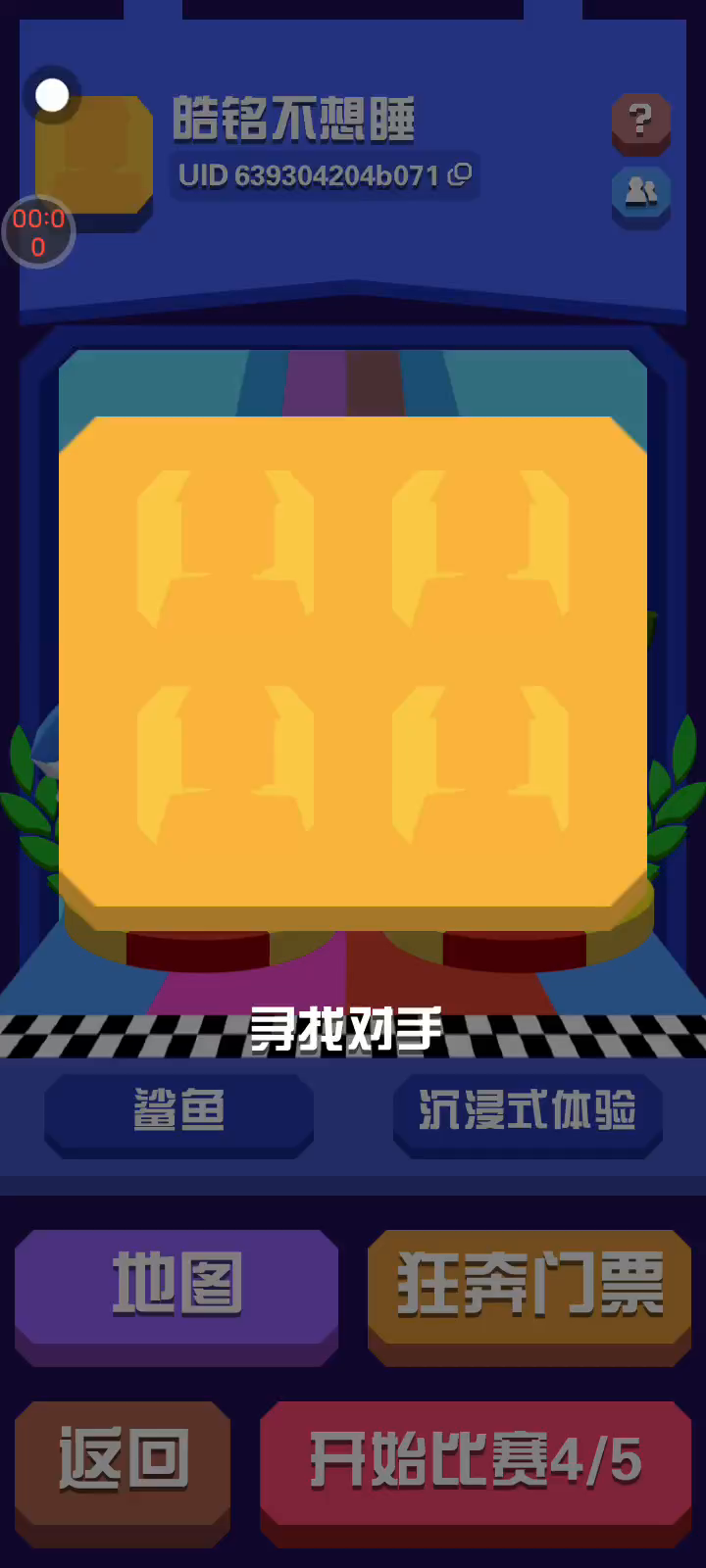Tap the player avatar
This screenshot has height=1568, width=706.
[94, 155]
